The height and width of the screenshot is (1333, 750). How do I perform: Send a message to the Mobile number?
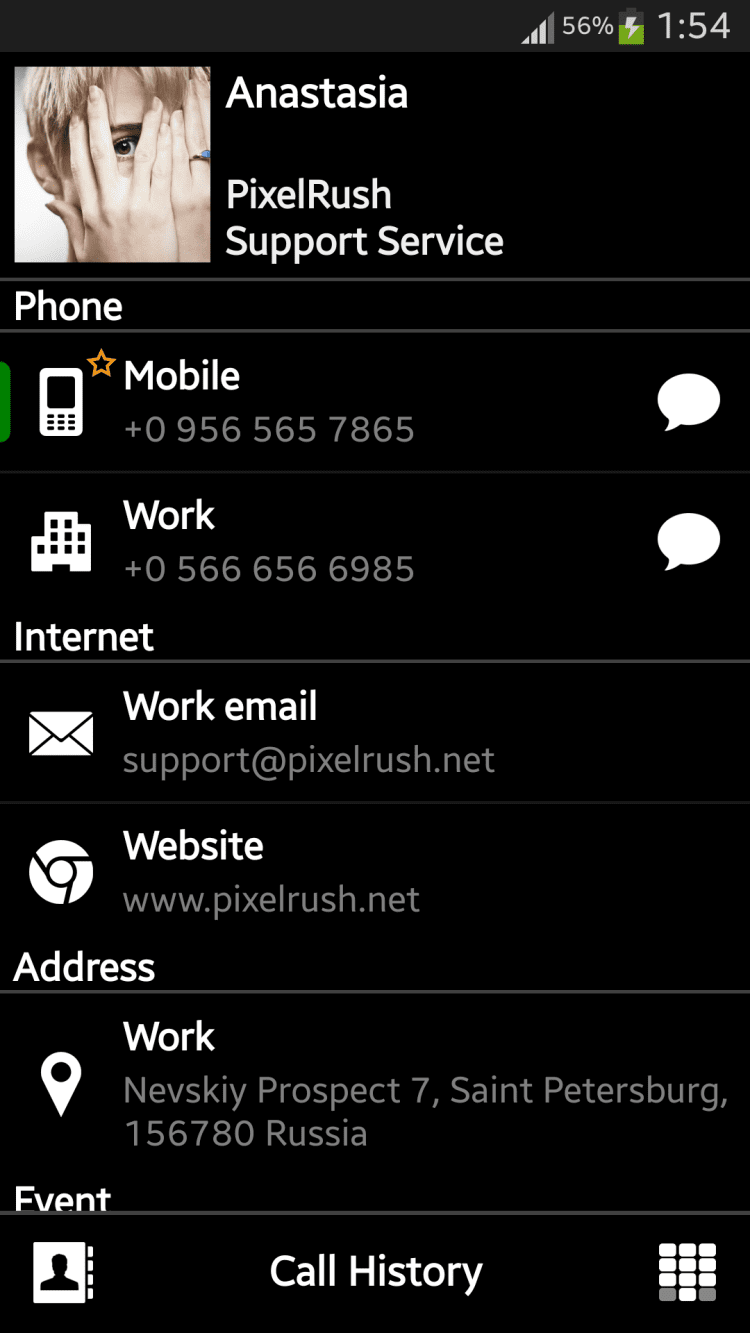point(688,402)
